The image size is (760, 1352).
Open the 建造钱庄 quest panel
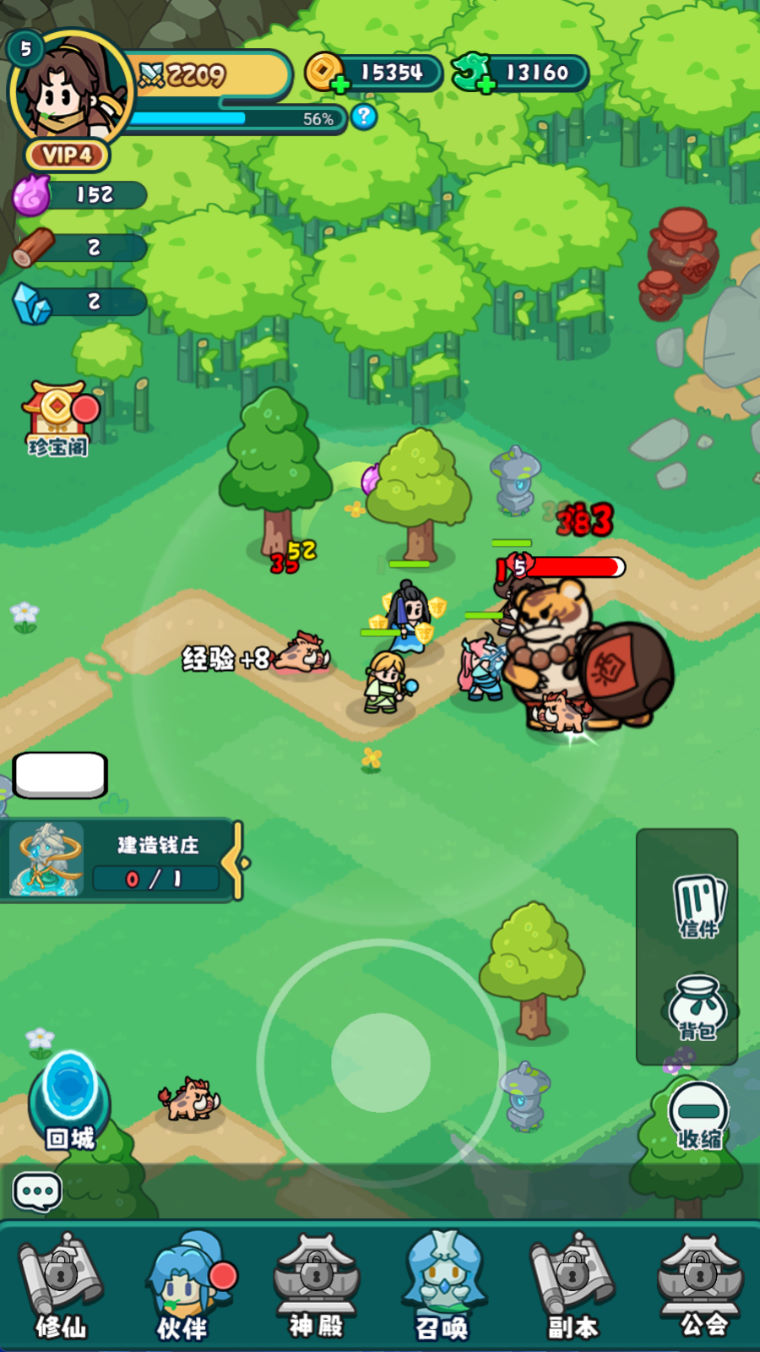[x=116, y=860]
